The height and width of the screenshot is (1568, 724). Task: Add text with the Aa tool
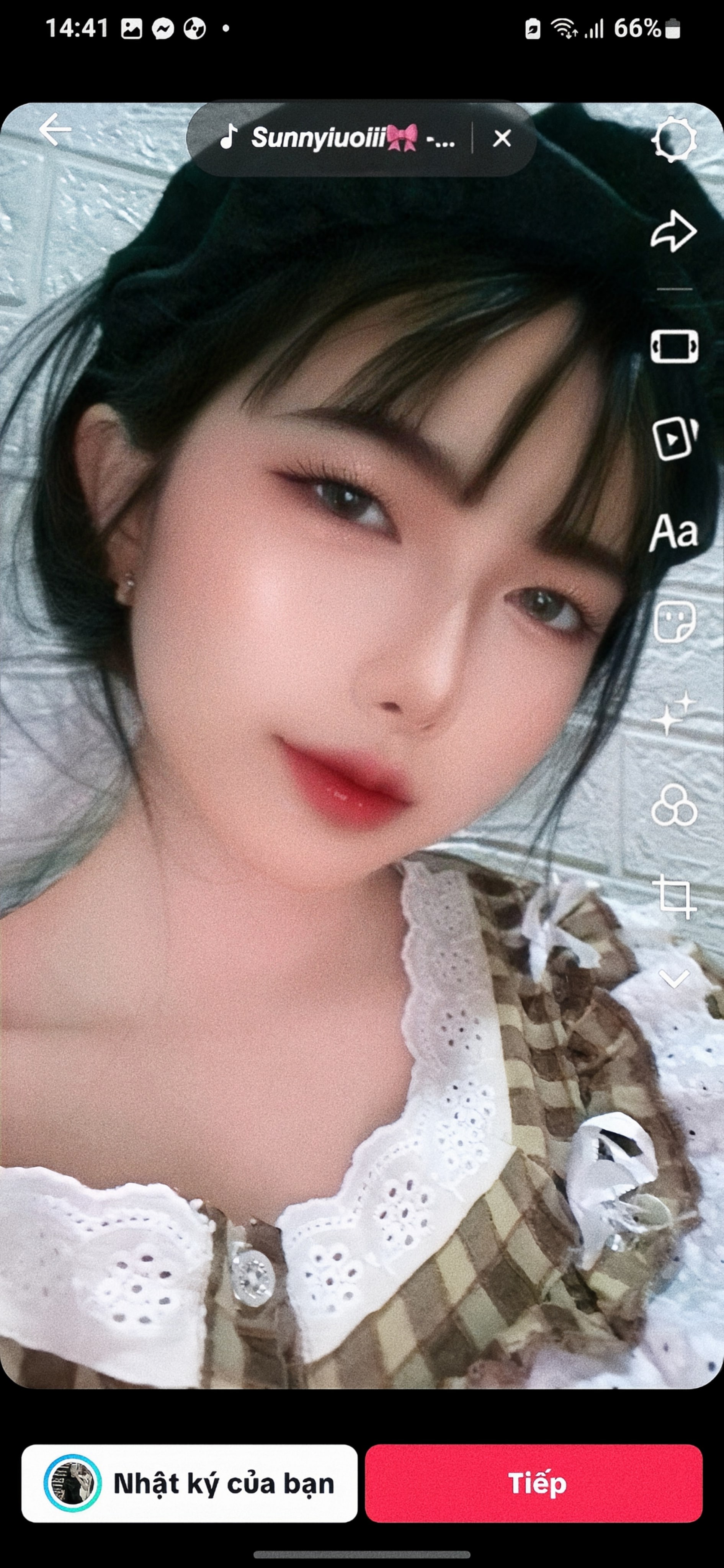[x=673, y=532]
